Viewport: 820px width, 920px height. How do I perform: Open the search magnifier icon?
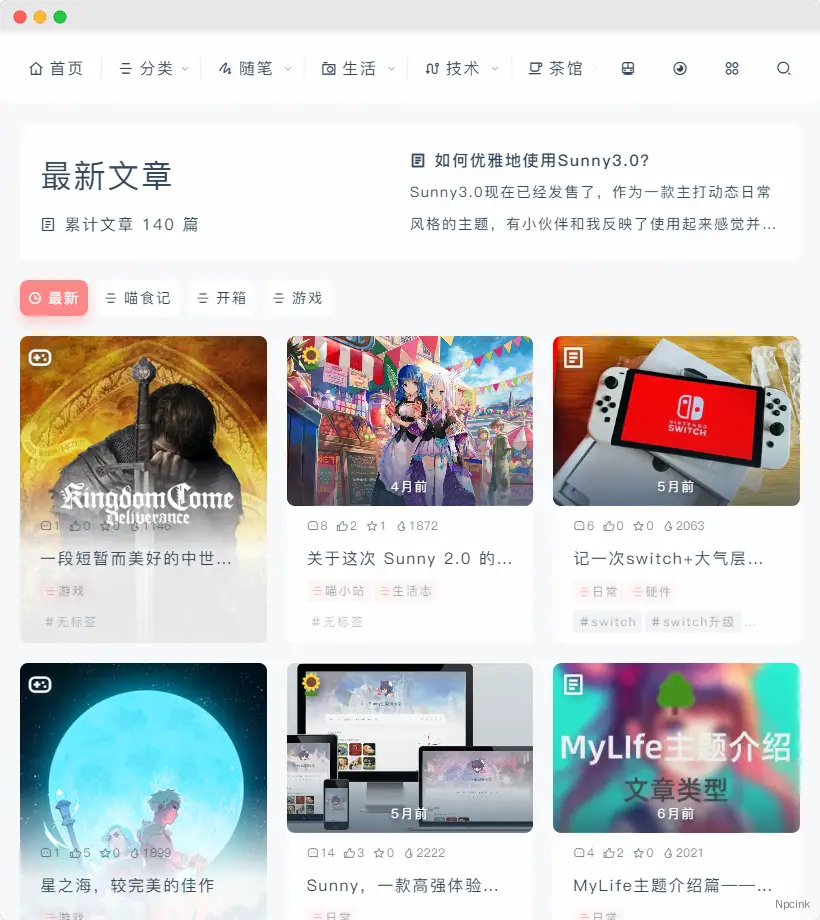tap(784, 69)
